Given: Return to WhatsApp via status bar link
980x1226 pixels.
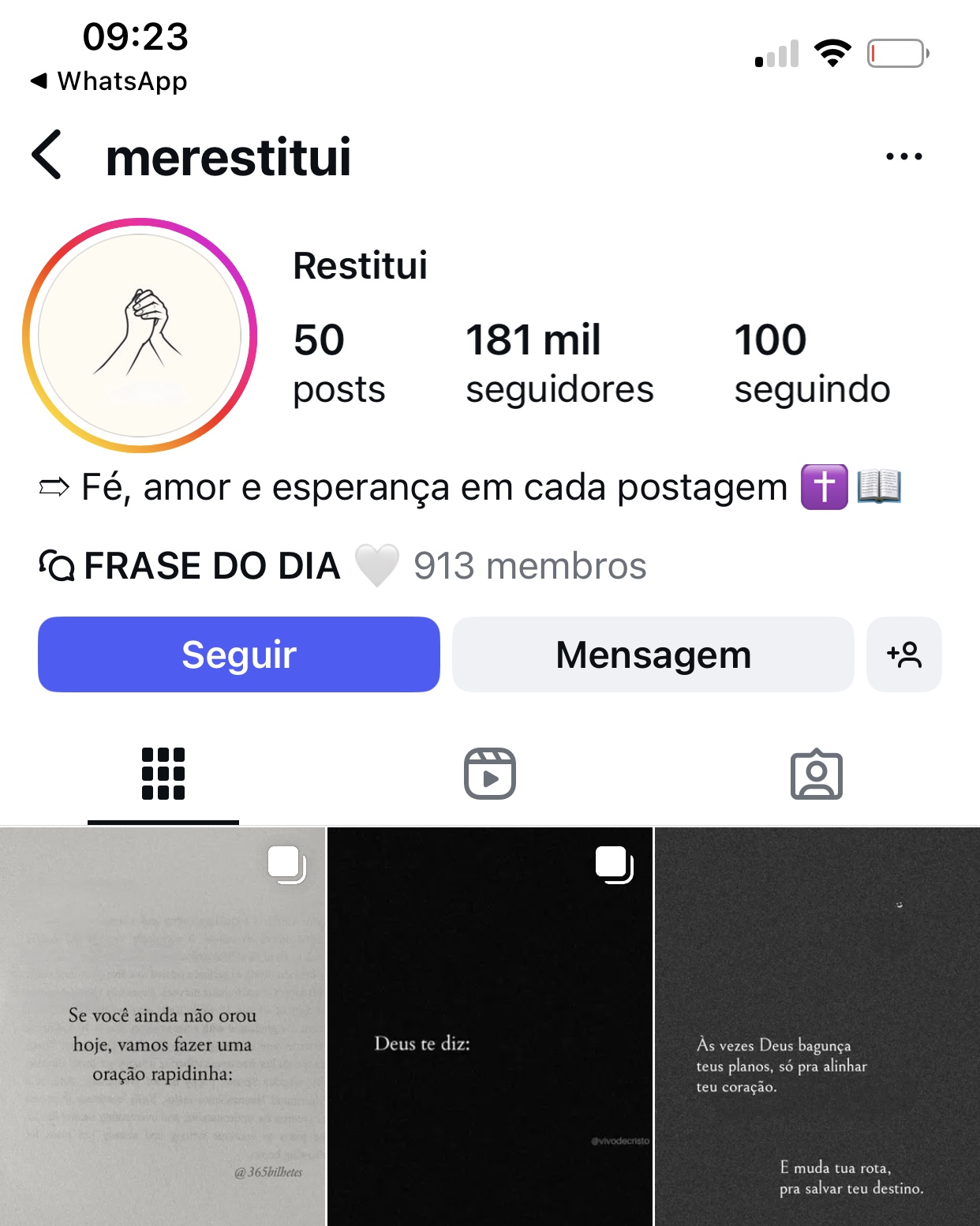Looking at the screenshot, I should click(110, 81).
